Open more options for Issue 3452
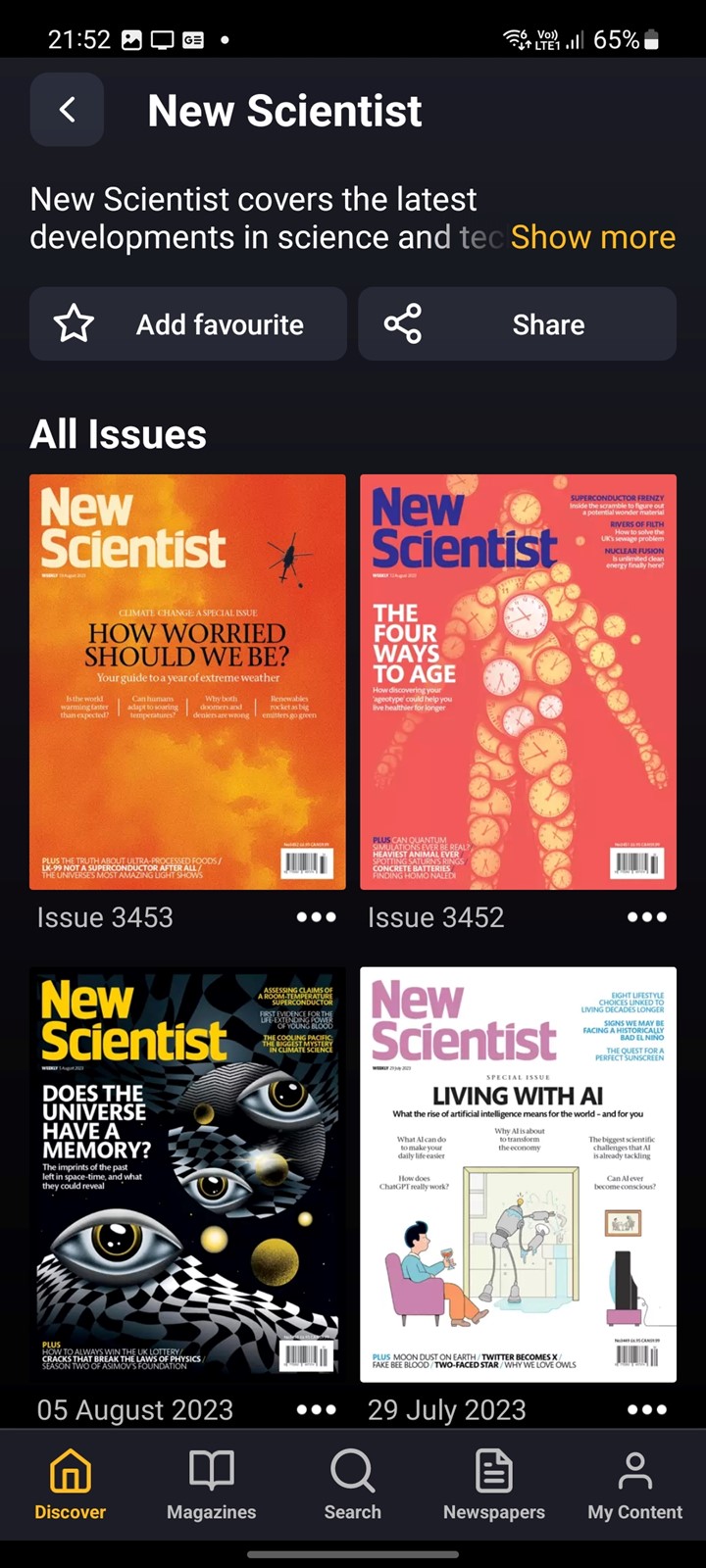The width and height of the screenshot is (706, 1568). click(647, 917)
